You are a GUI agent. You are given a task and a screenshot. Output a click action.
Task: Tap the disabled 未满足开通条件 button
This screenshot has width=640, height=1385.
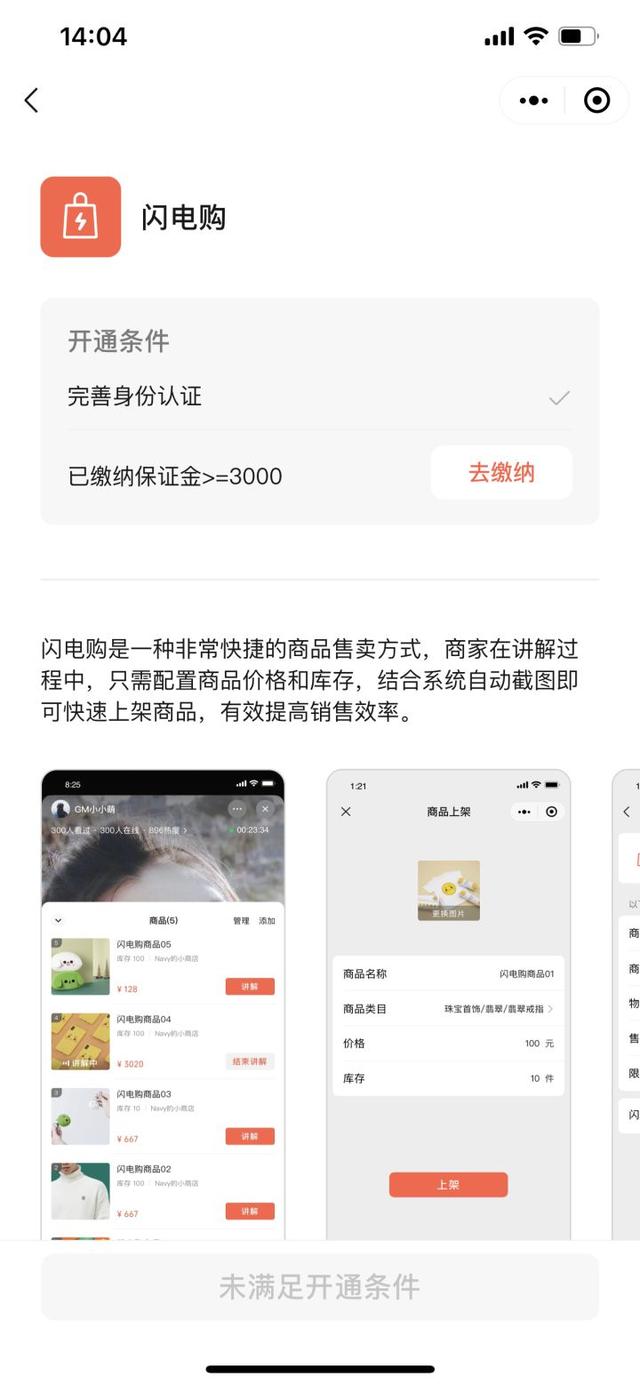click(x=320, y=1287)
